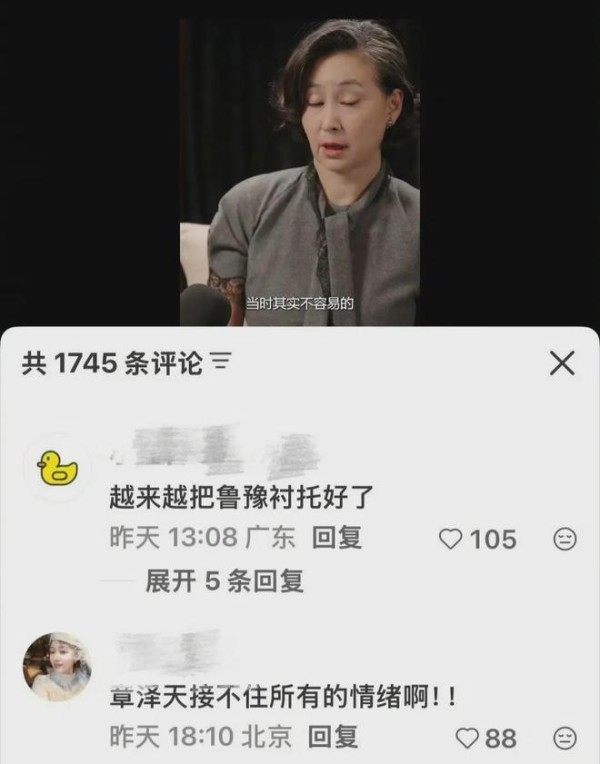Open the Beijing commenter's avatar
The image size is (600, 764).
57,667
